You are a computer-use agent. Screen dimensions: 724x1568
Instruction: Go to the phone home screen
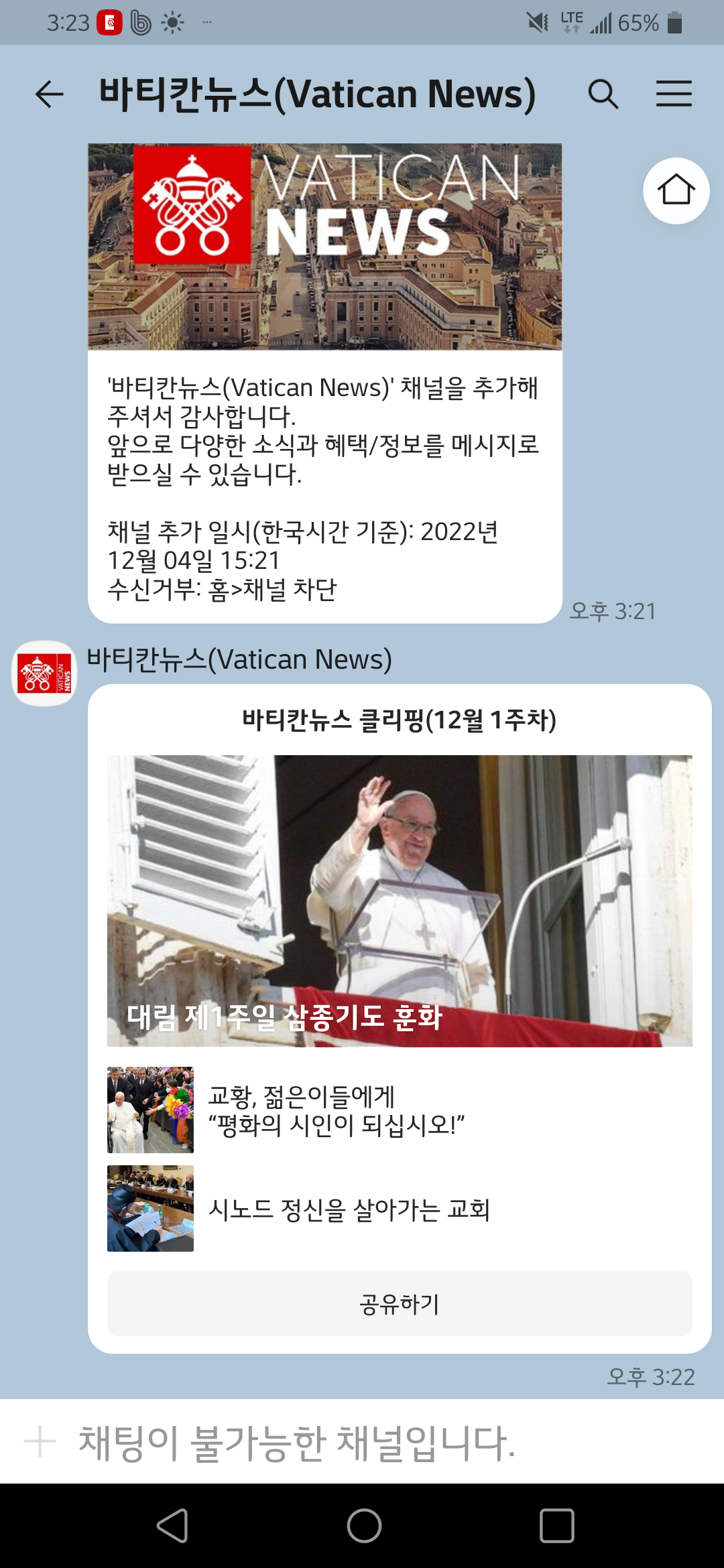point(364,1526)
